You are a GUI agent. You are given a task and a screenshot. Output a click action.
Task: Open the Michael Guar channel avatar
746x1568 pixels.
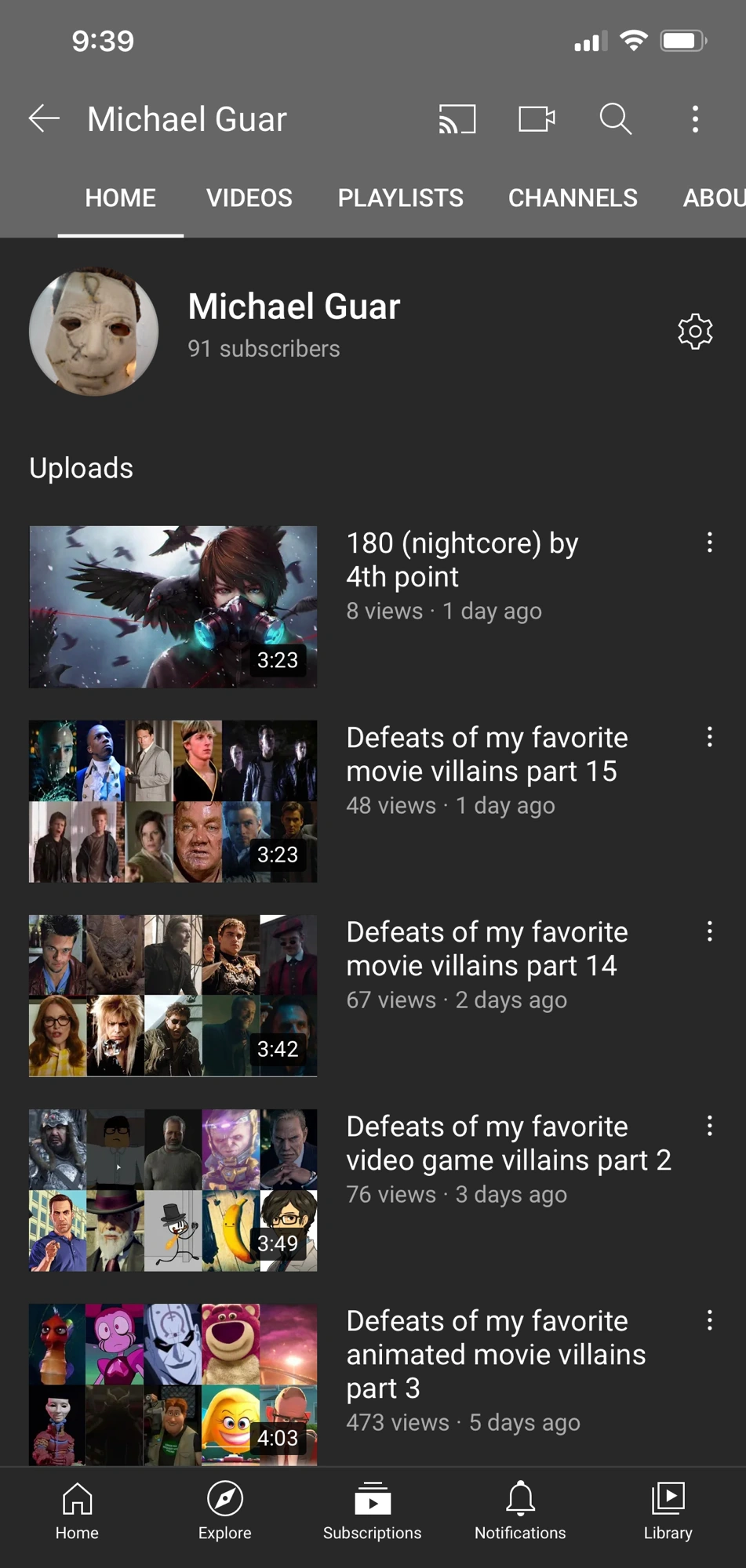(x=93, y=331)
